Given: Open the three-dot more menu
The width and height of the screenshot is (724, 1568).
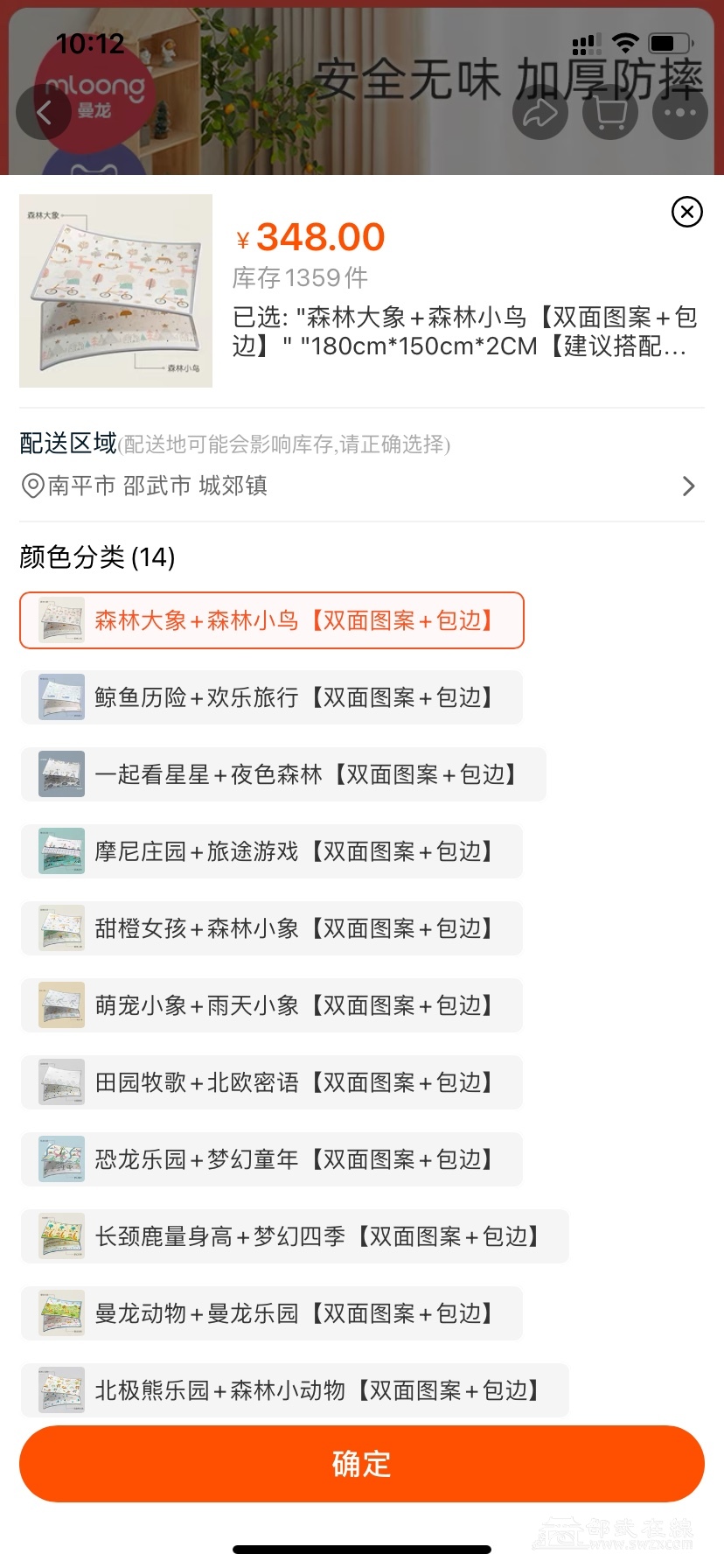Looking at the screenshot, I should [680, 112].
